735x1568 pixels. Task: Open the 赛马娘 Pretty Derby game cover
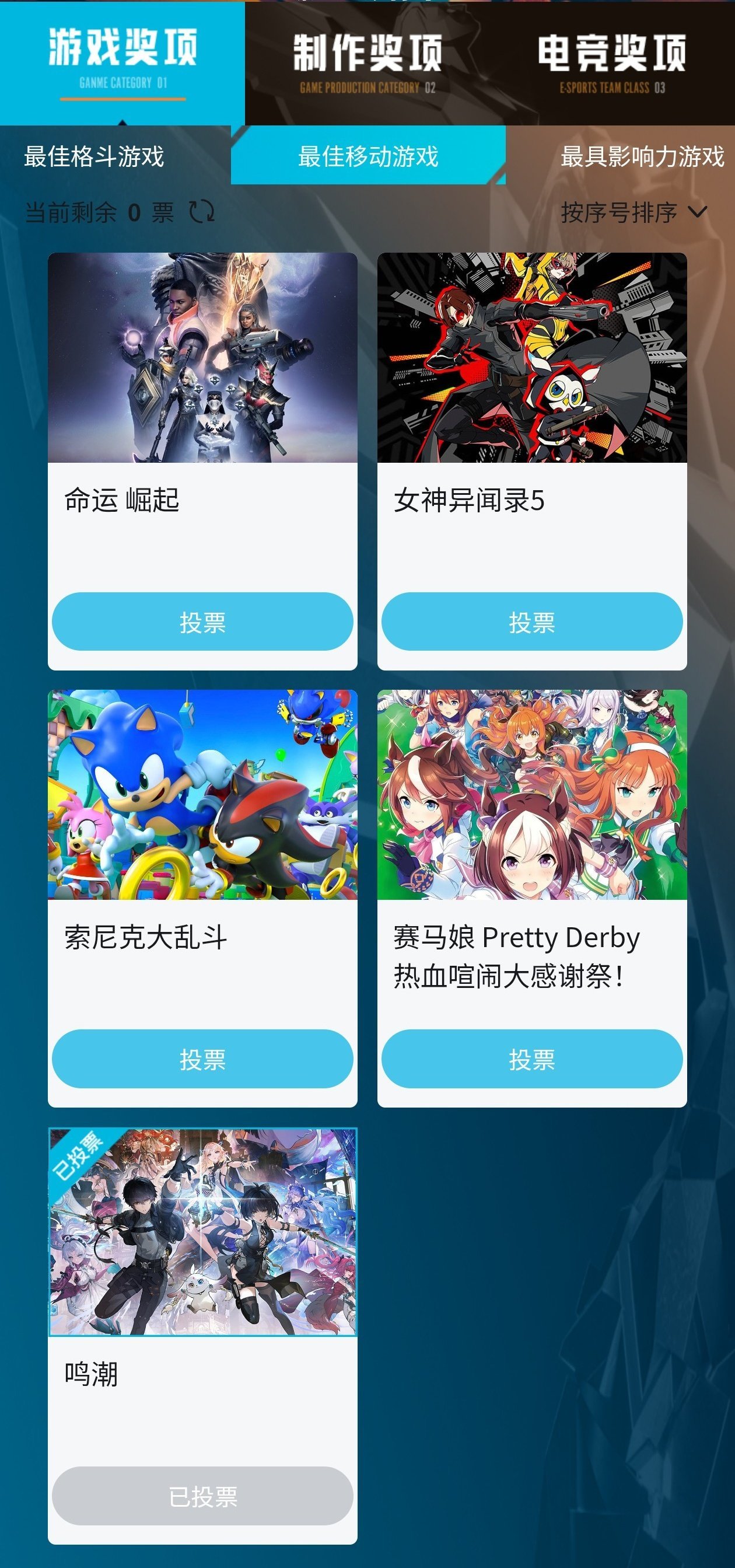coord(532,794)
